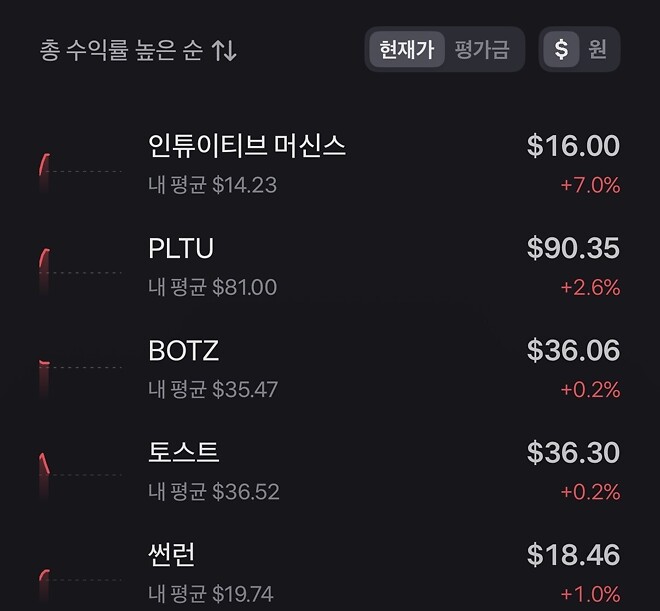Select the 현재가 segment
The height and width of the screenshot is (611, 660).
coord(406,50)
